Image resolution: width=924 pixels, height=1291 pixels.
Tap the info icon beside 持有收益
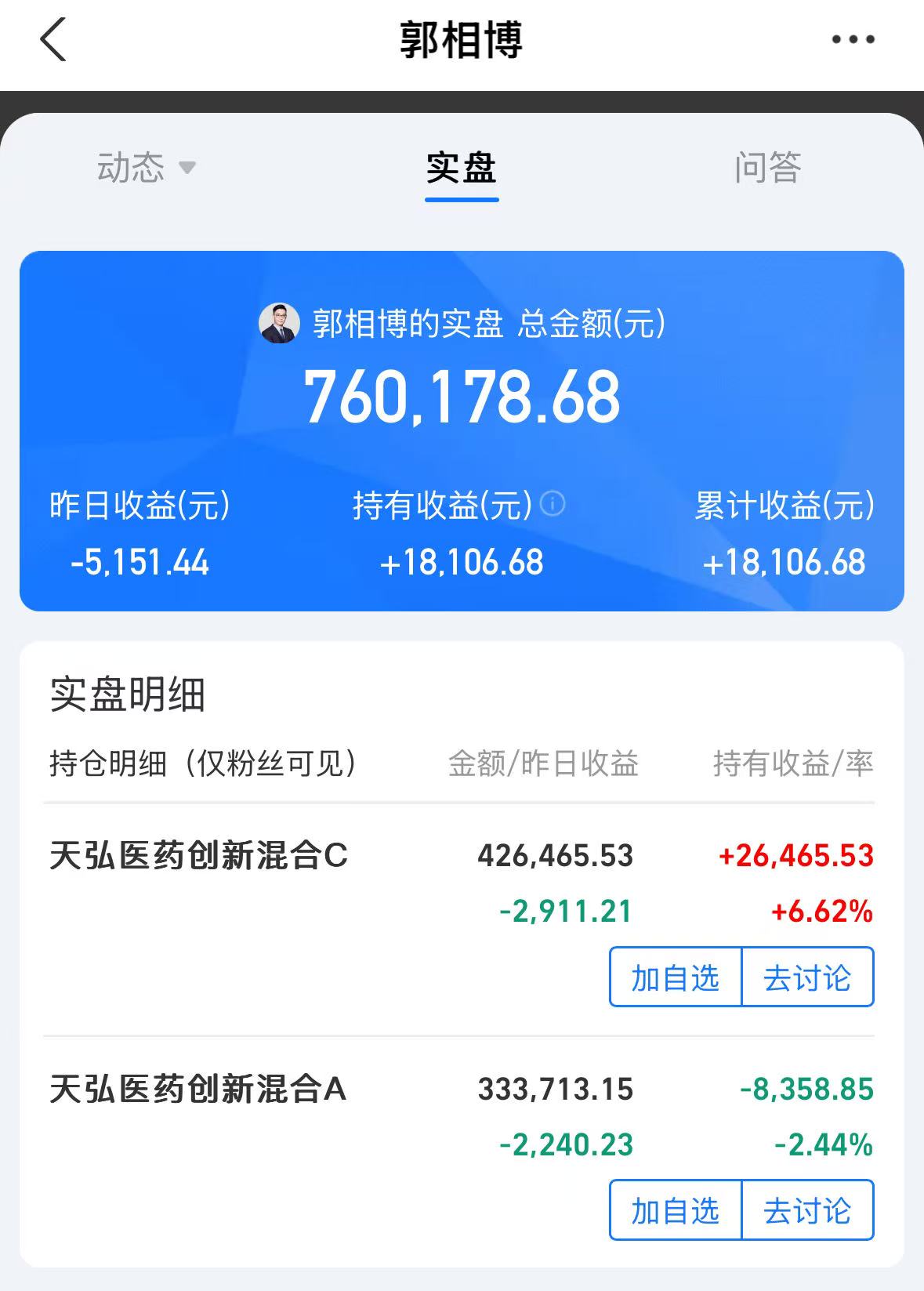click(x=553, y=503)
